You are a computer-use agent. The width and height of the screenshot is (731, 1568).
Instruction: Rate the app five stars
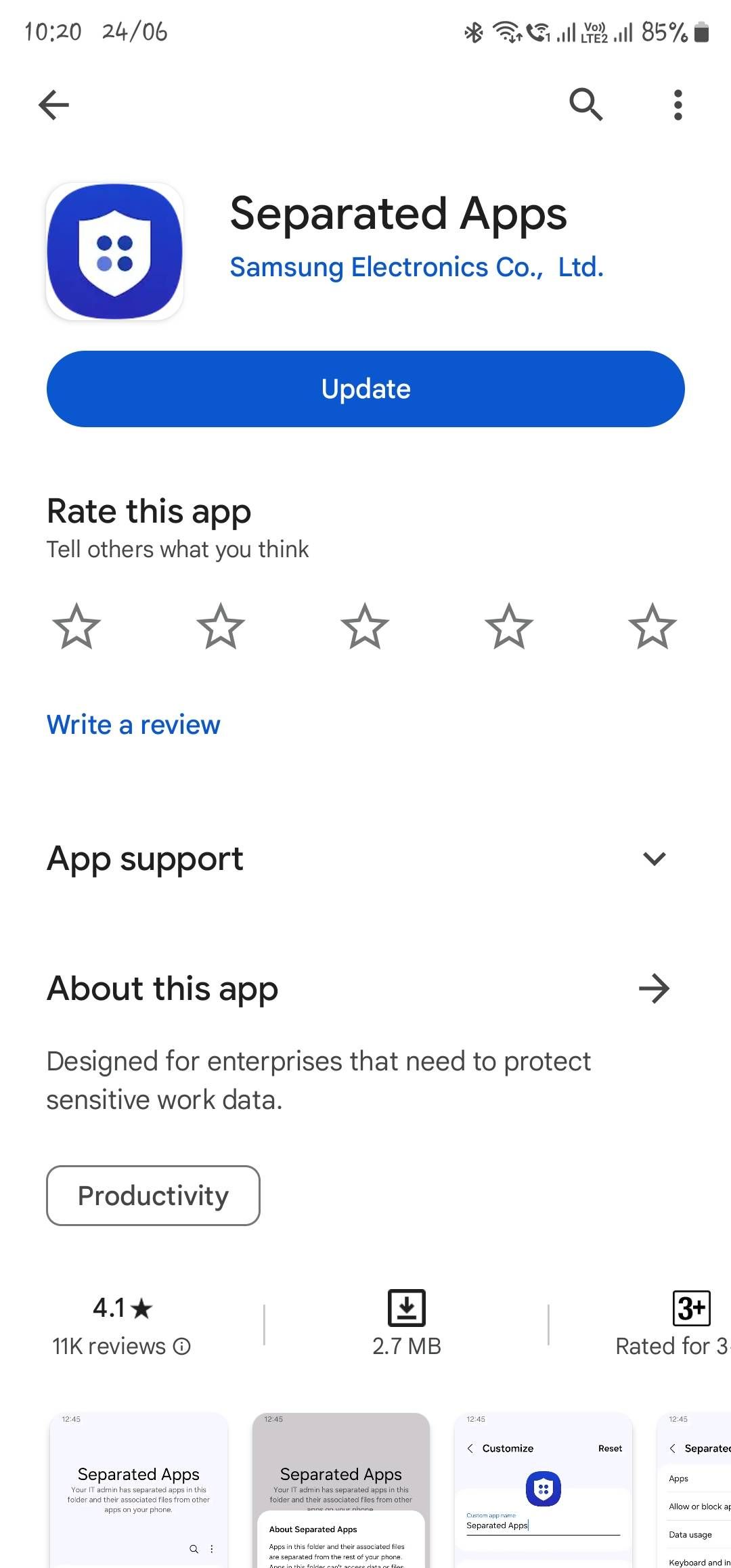(x=652, y=627)
